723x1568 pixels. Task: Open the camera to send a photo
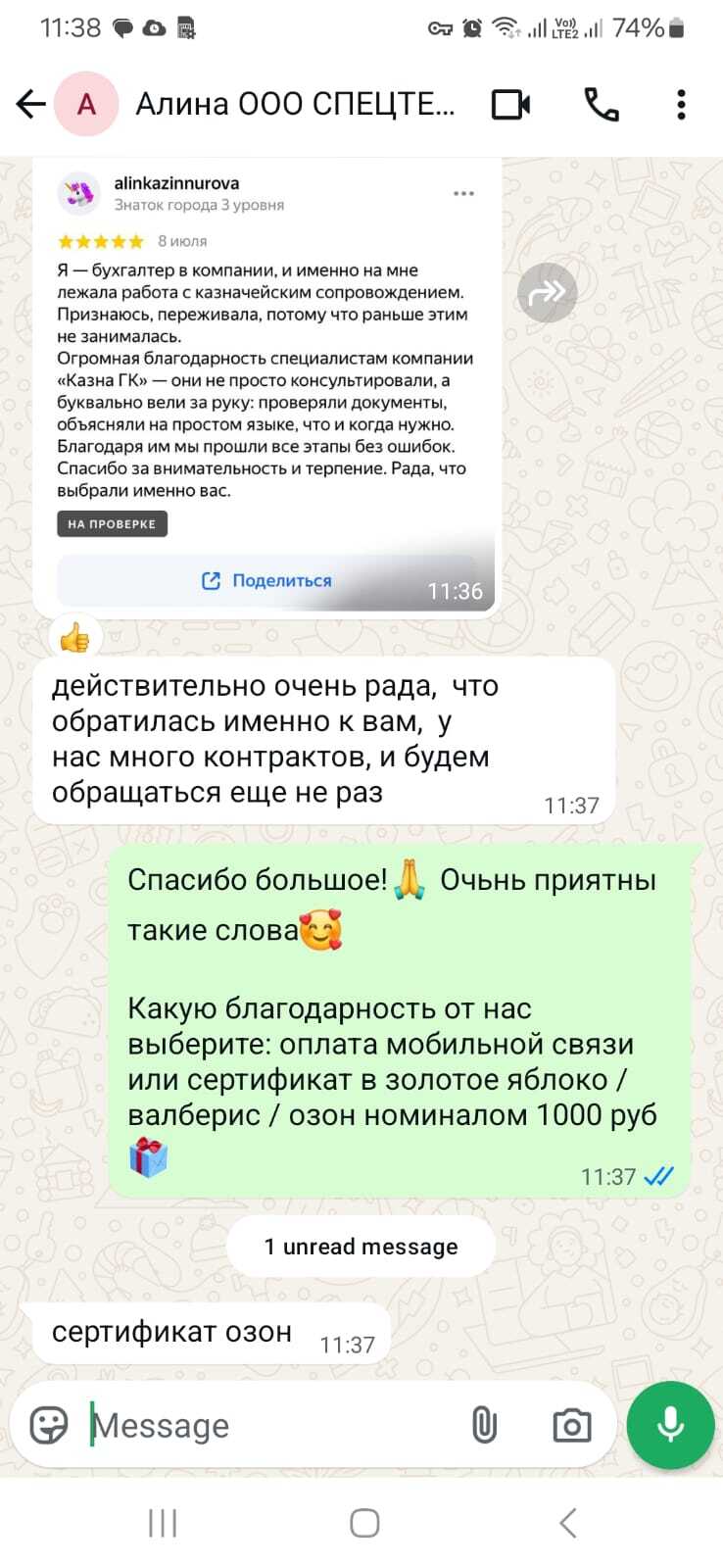pos(571,1425)
